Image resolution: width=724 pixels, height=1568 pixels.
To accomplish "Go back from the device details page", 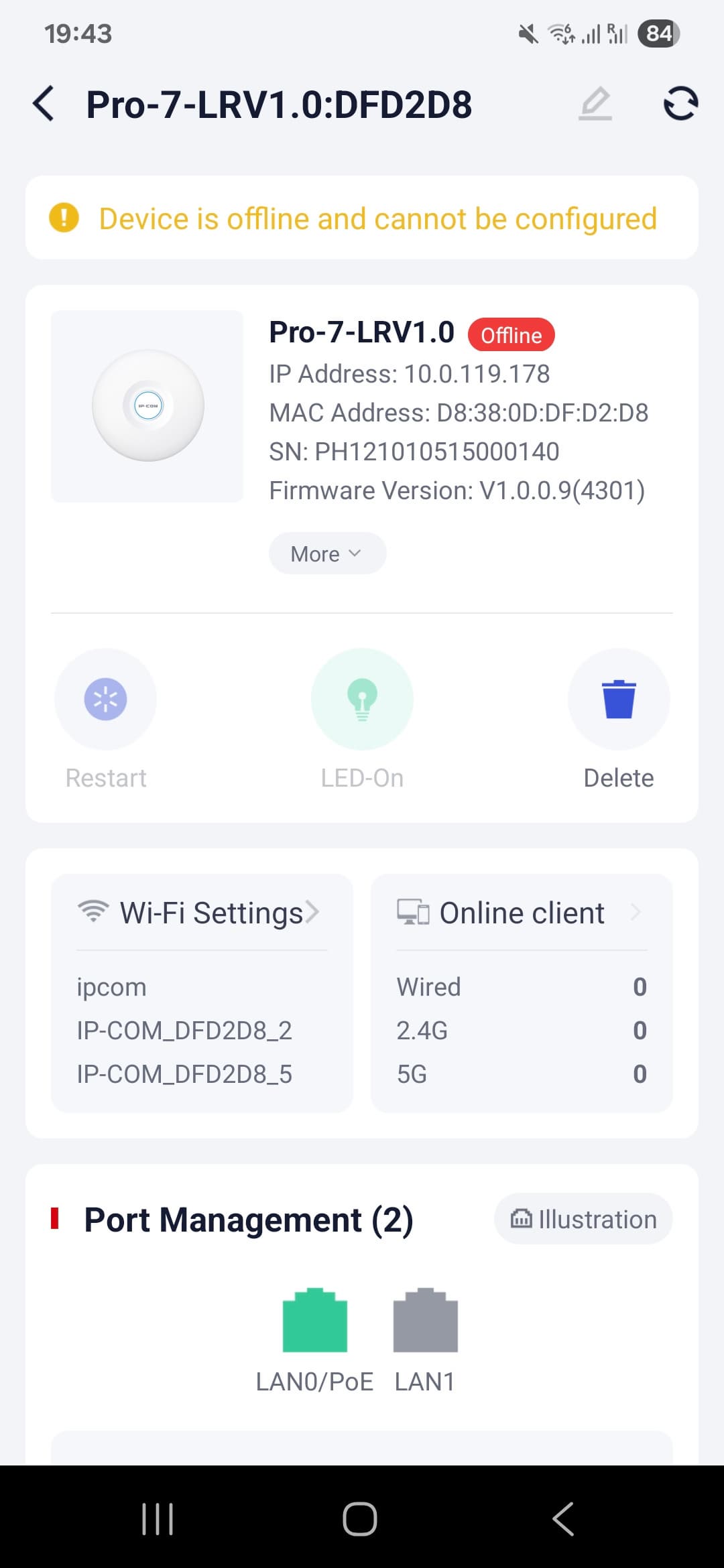I will click(44, 105).
